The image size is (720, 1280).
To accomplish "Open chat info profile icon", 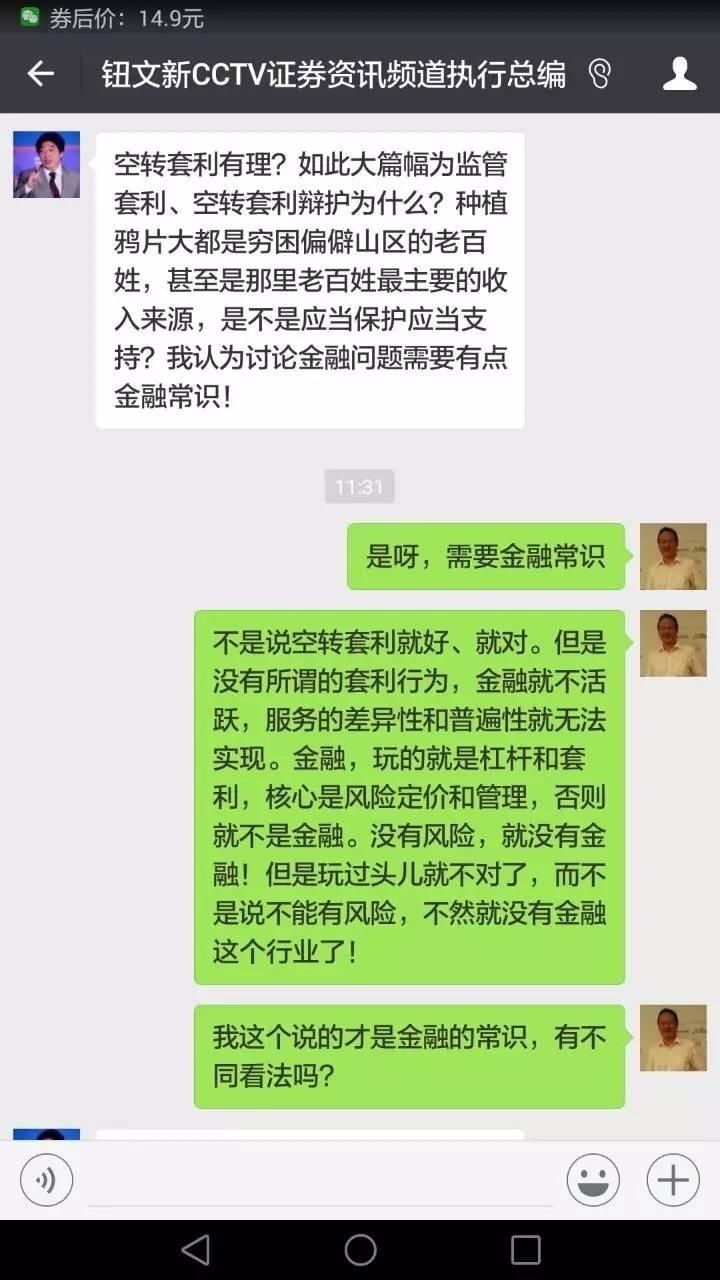I will (x=679, y=74).
